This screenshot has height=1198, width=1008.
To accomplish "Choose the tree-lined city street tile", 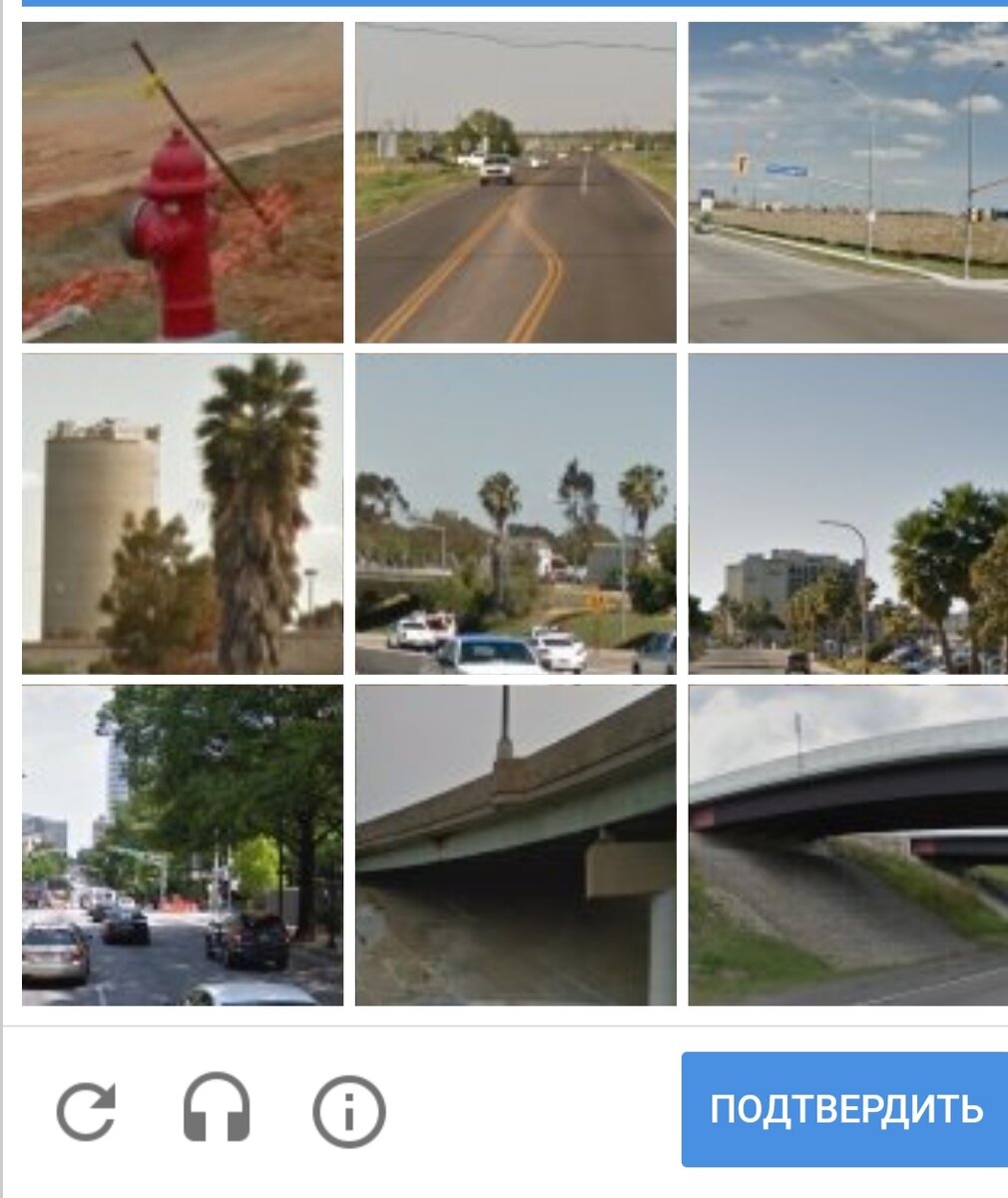I will [183, 845].
